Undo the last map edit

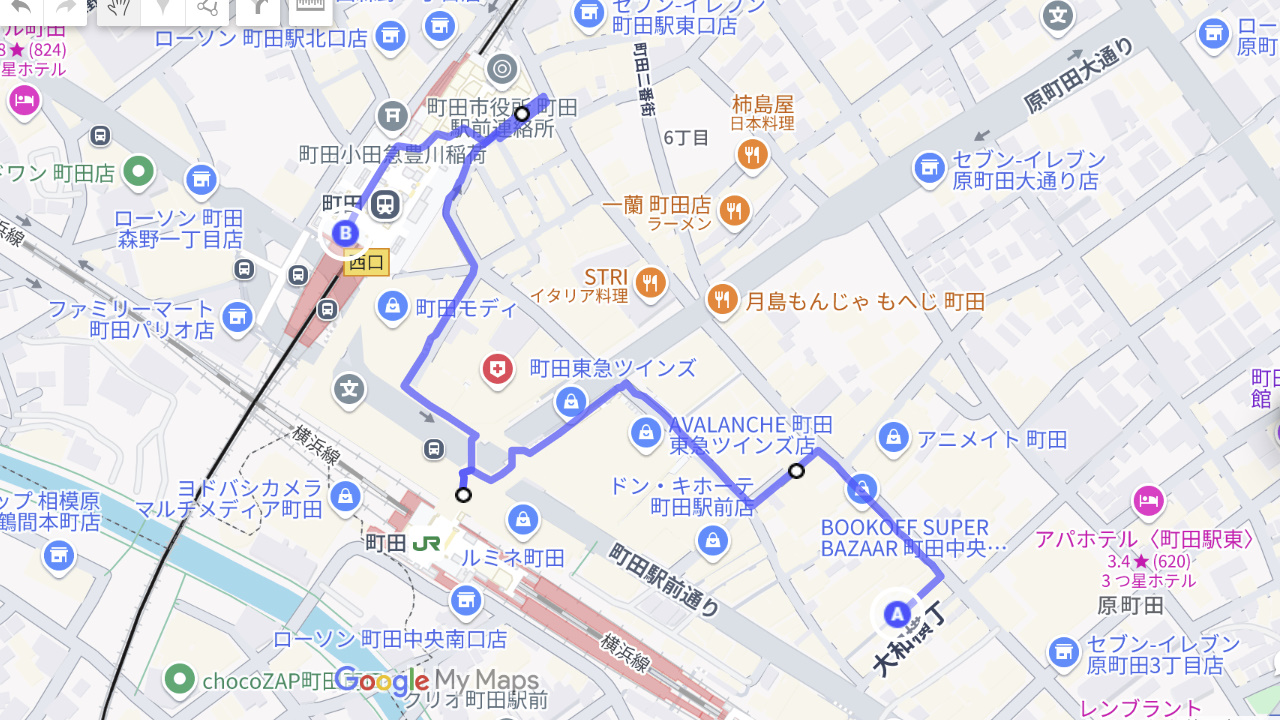22,8
